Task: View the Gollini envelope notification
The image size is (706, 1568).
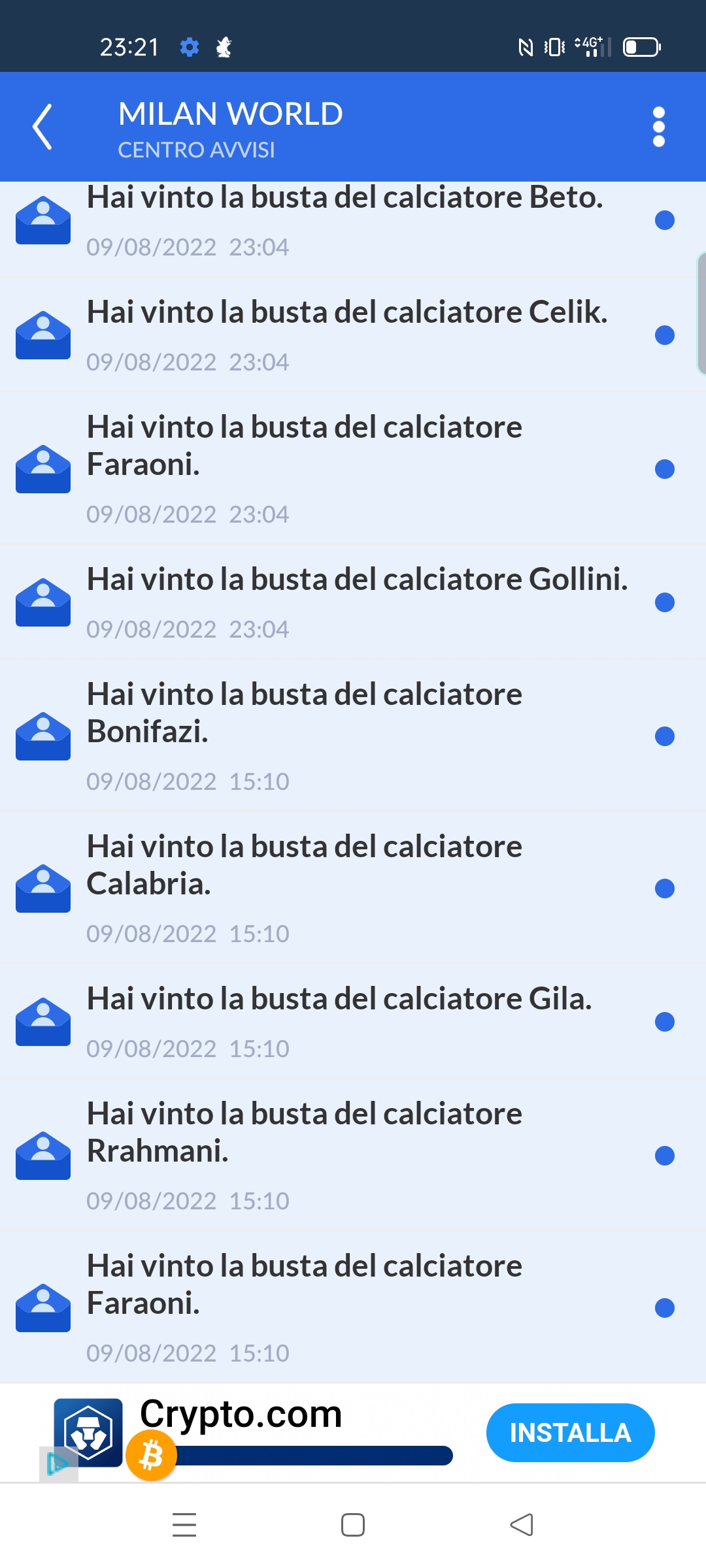Action: pos(357,602)
